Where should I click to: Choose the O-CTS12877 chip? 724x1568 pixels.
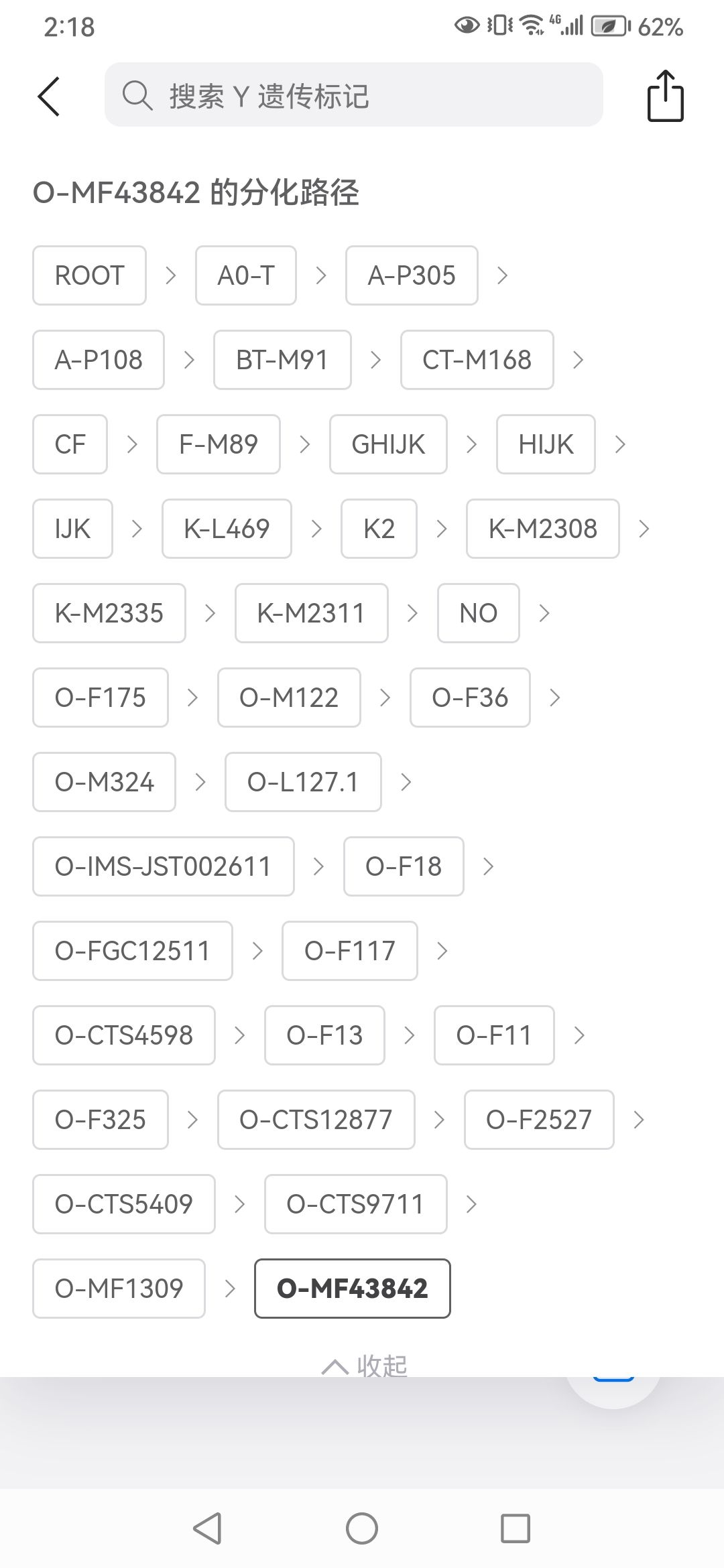(316, 1120)
